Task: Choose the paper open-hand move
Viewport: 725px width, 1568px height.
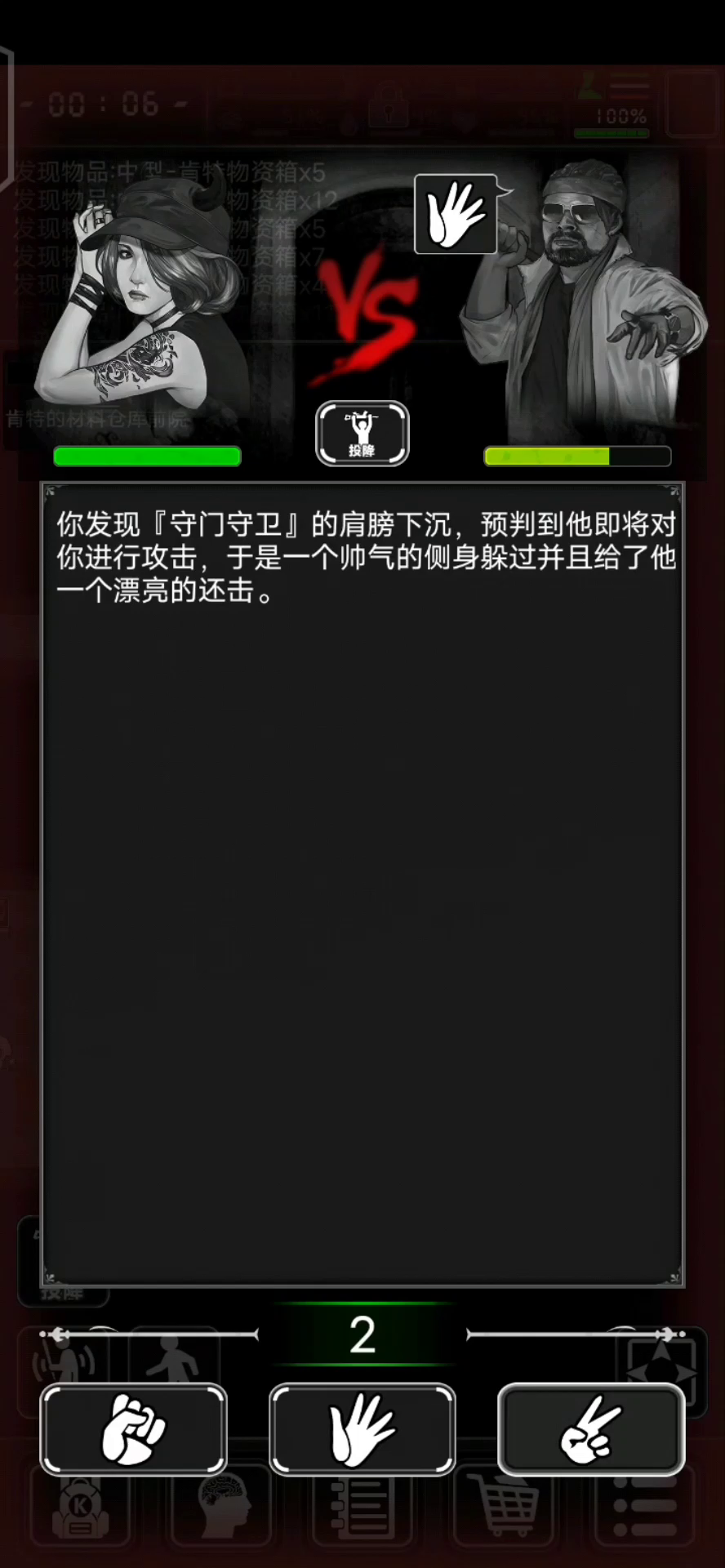Action: coord(362,1429)
